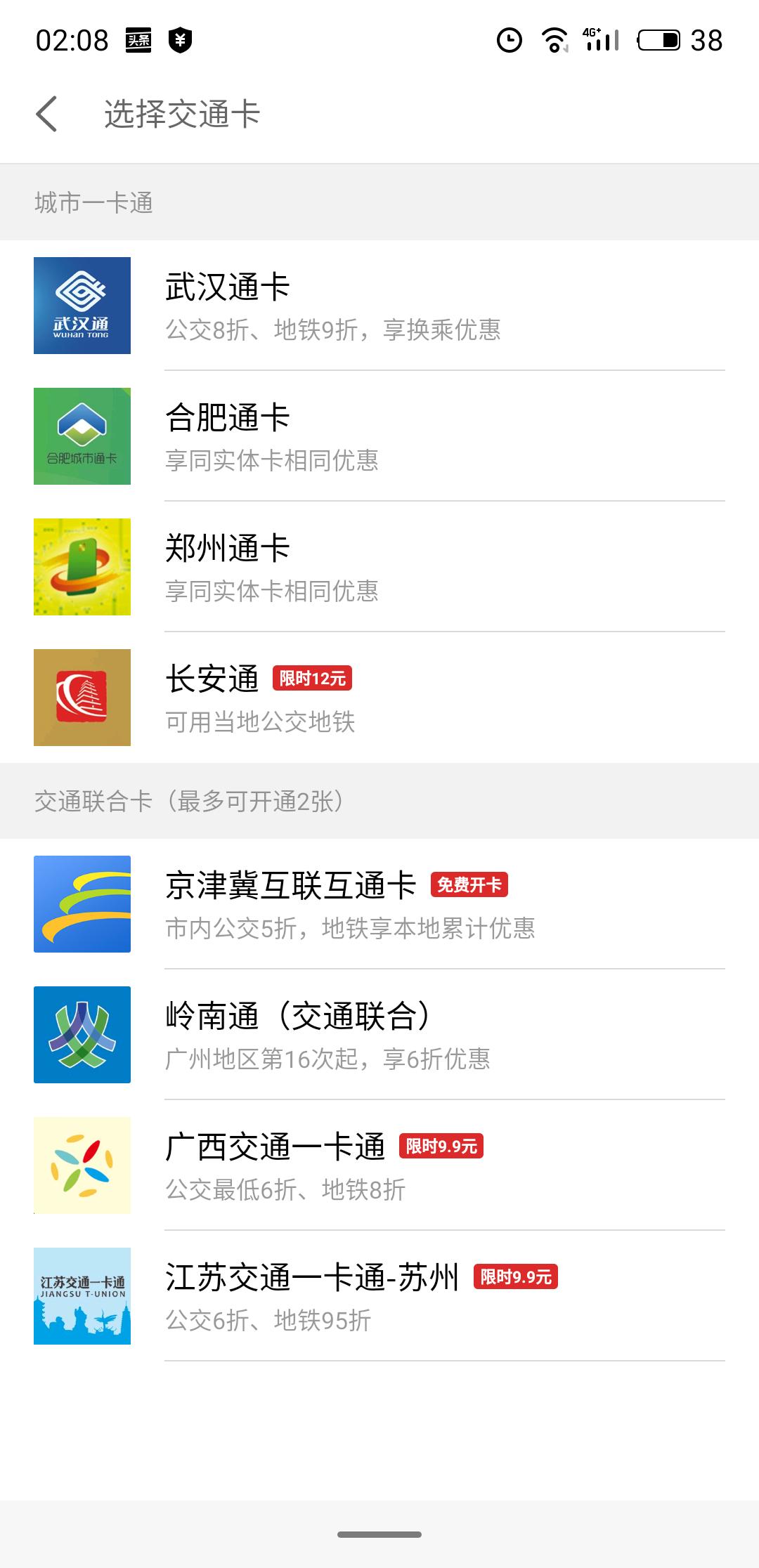Select the 岭南通 card logo icon

pos(82,1034)
